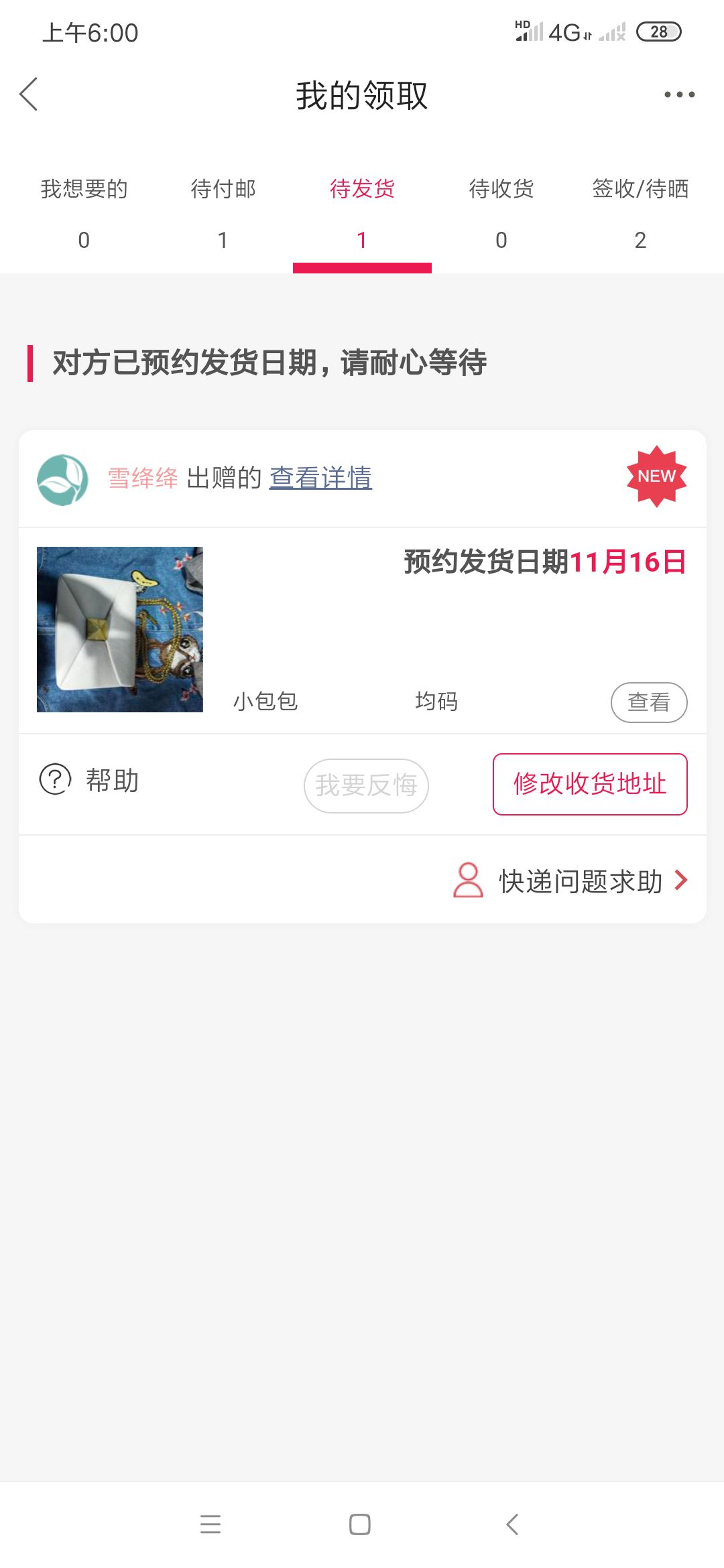
Task: Tap the 查看详情 link
Action: tap(320, 478)
